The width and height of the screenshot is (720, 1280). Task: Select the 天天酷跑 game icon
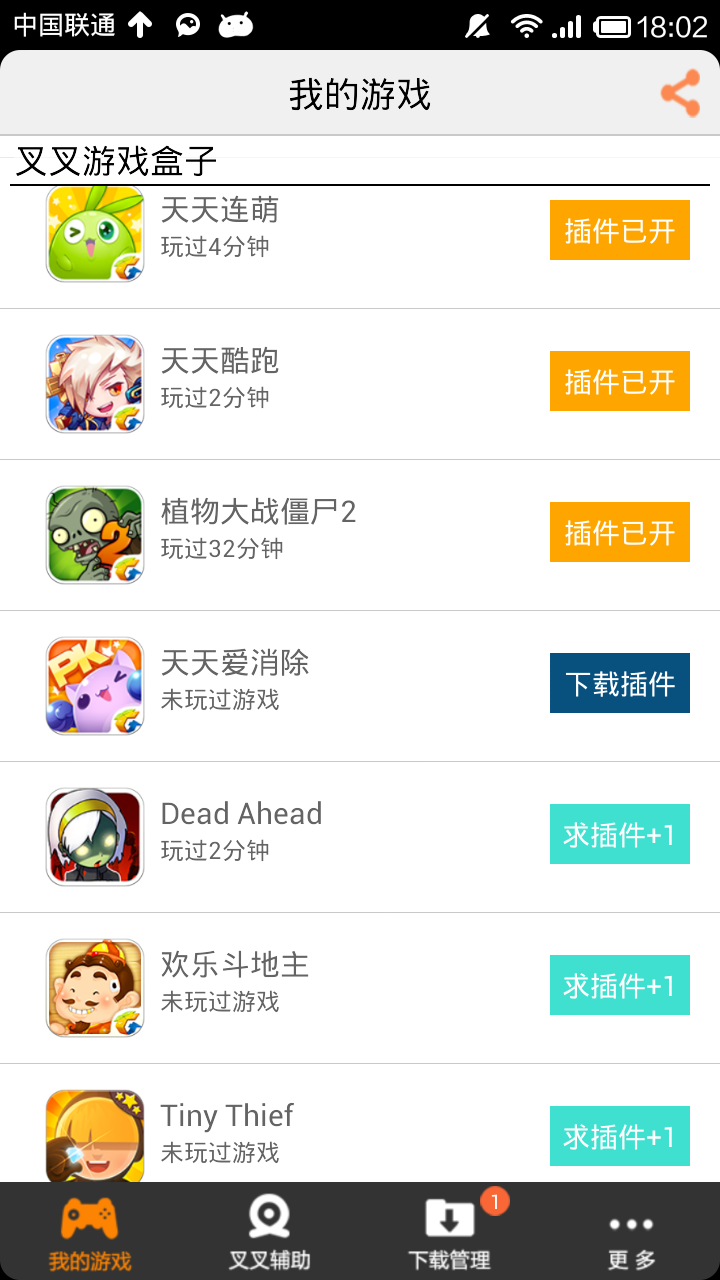click(x=94, y=382)
